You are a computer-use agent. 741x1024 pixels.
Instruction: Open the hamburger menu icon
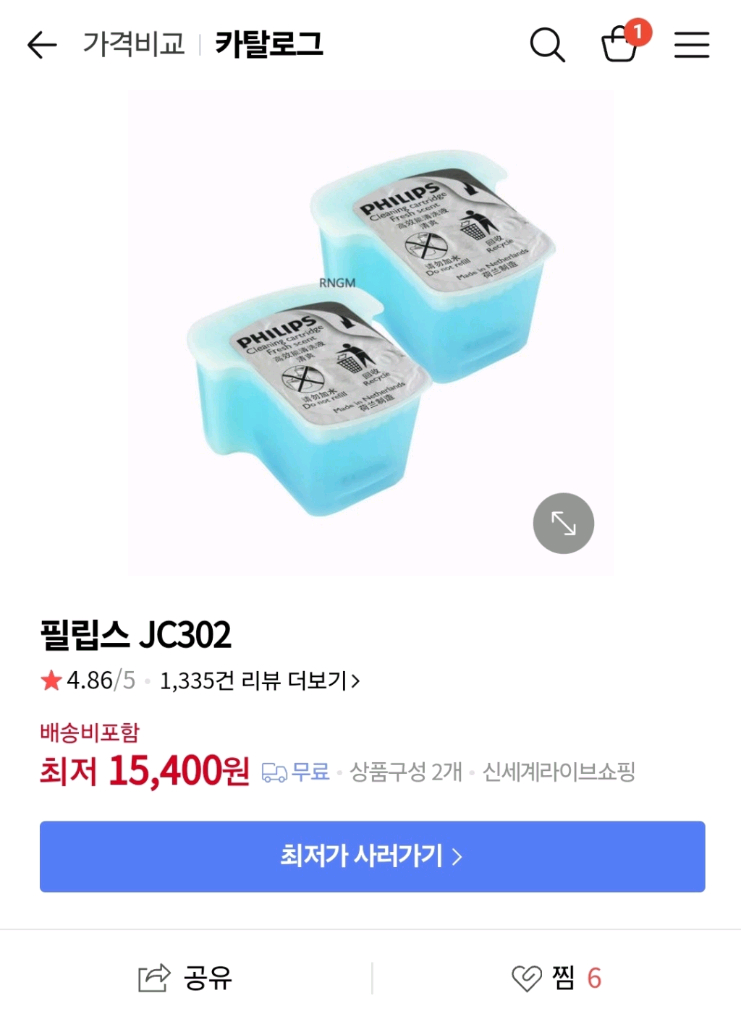coord(692,44)
